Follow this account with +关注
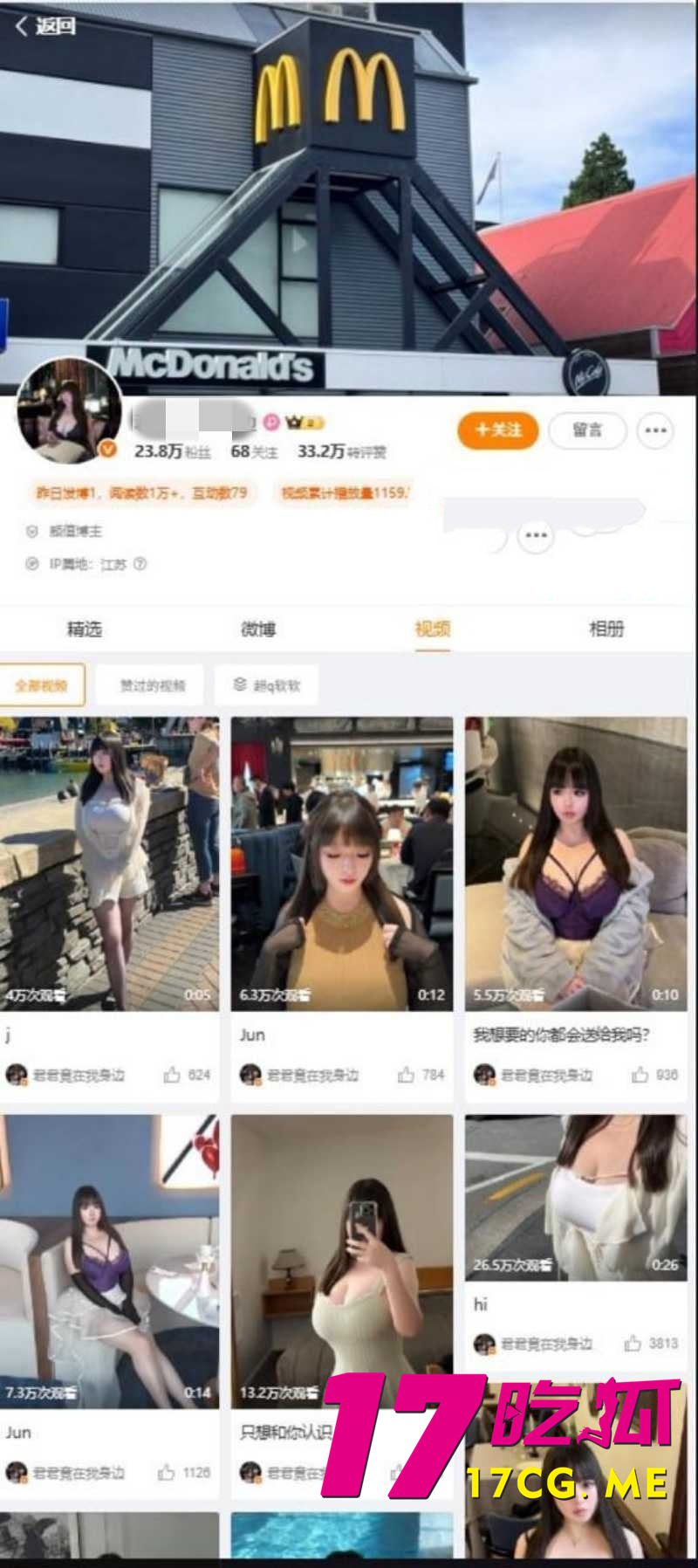698x1568 pixels. pos(497,430)
